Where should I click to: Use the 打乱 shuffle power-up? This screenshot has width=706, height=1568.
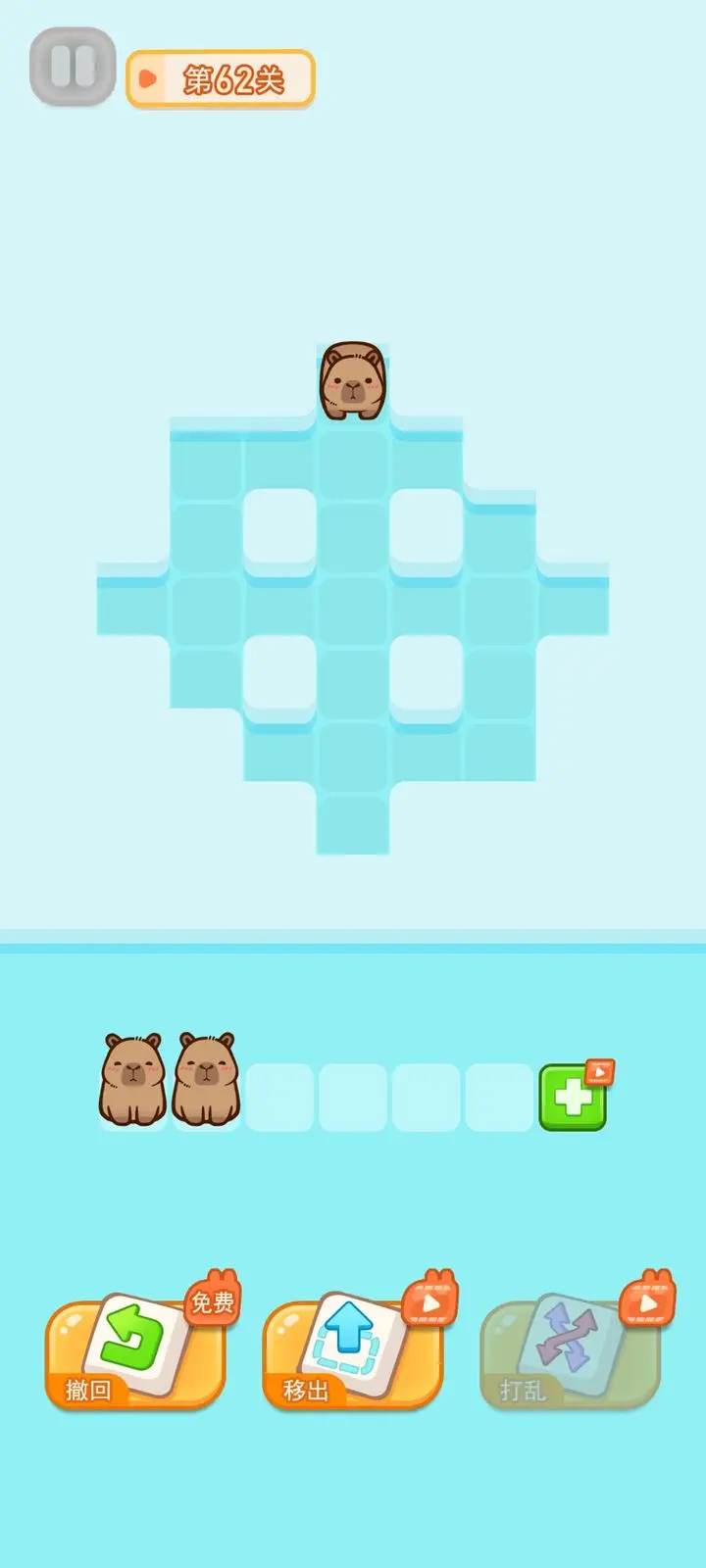point(571,1352)
